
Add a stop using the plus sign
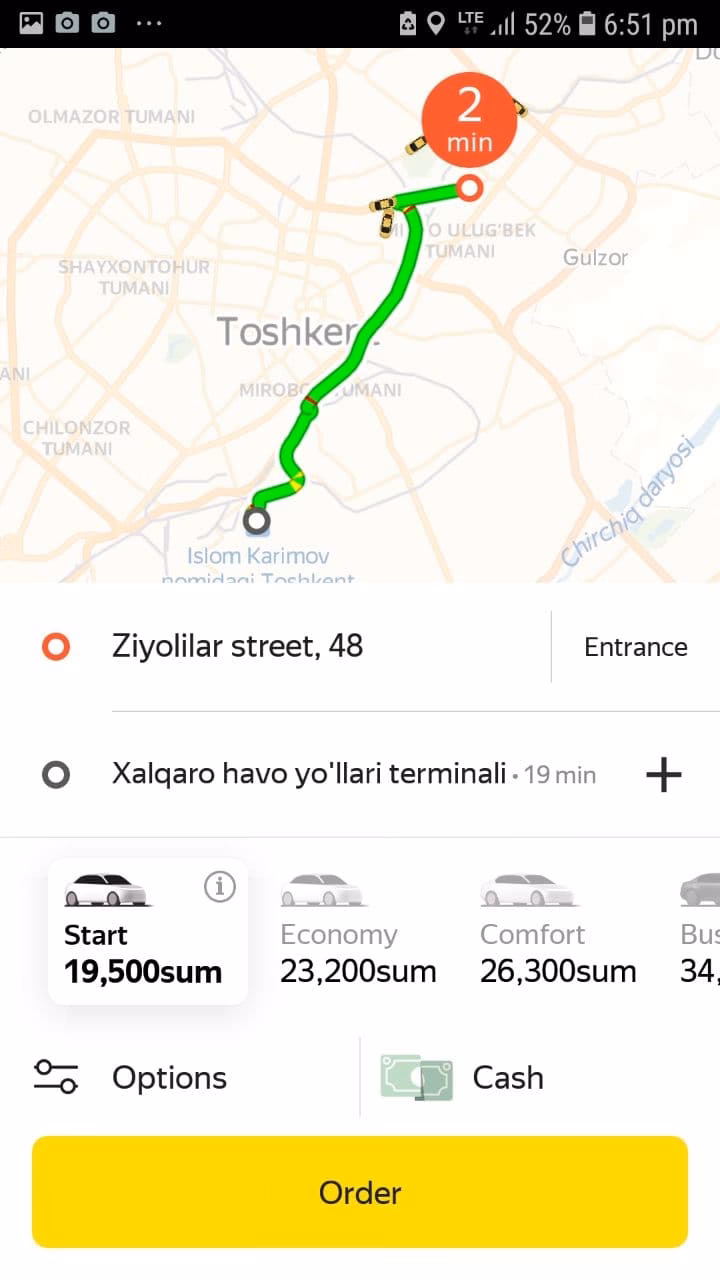tap(663, 773)
